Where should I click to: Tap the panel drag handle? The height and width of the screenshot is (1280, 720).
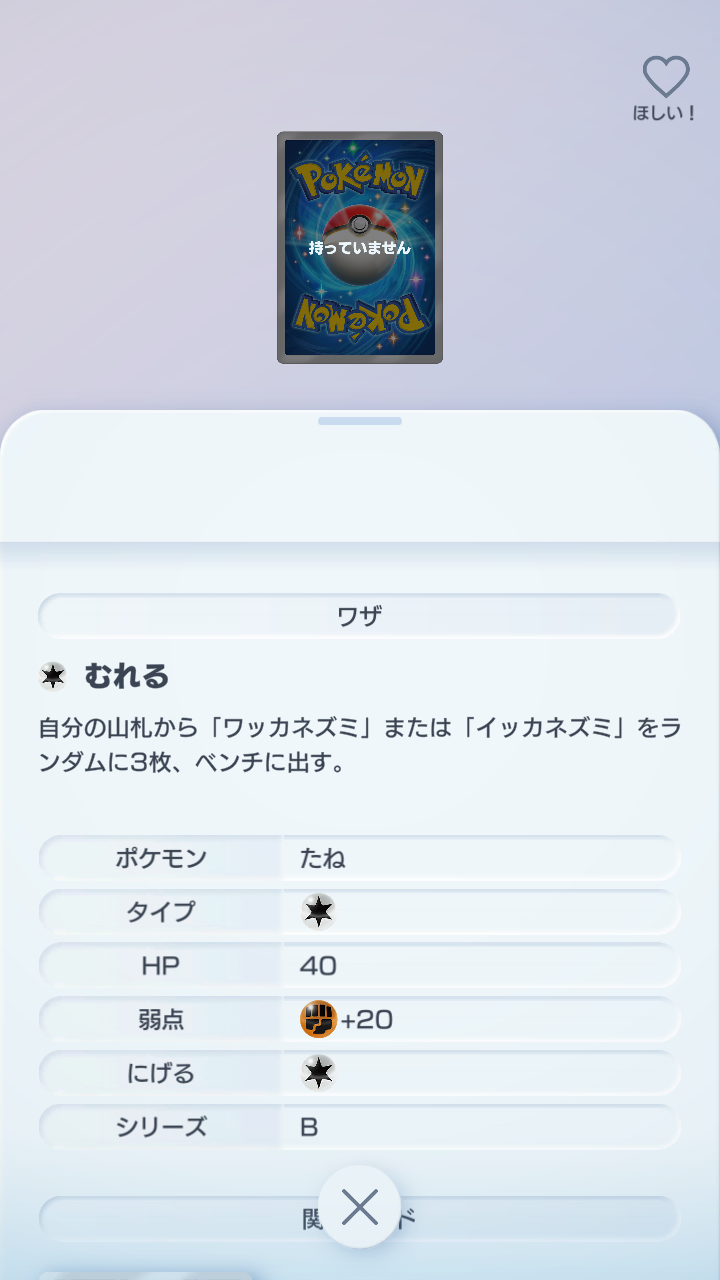click(360, 421)
